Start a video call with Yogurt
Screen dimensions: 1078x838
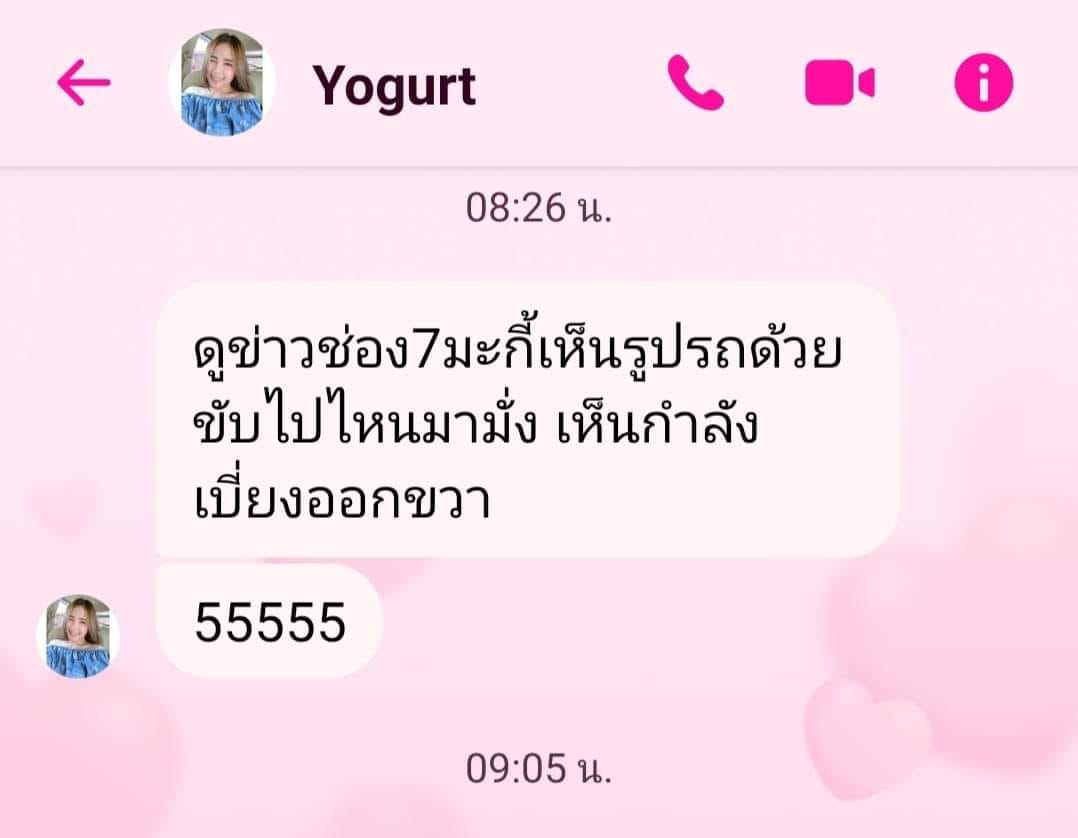tap(840, 83)
